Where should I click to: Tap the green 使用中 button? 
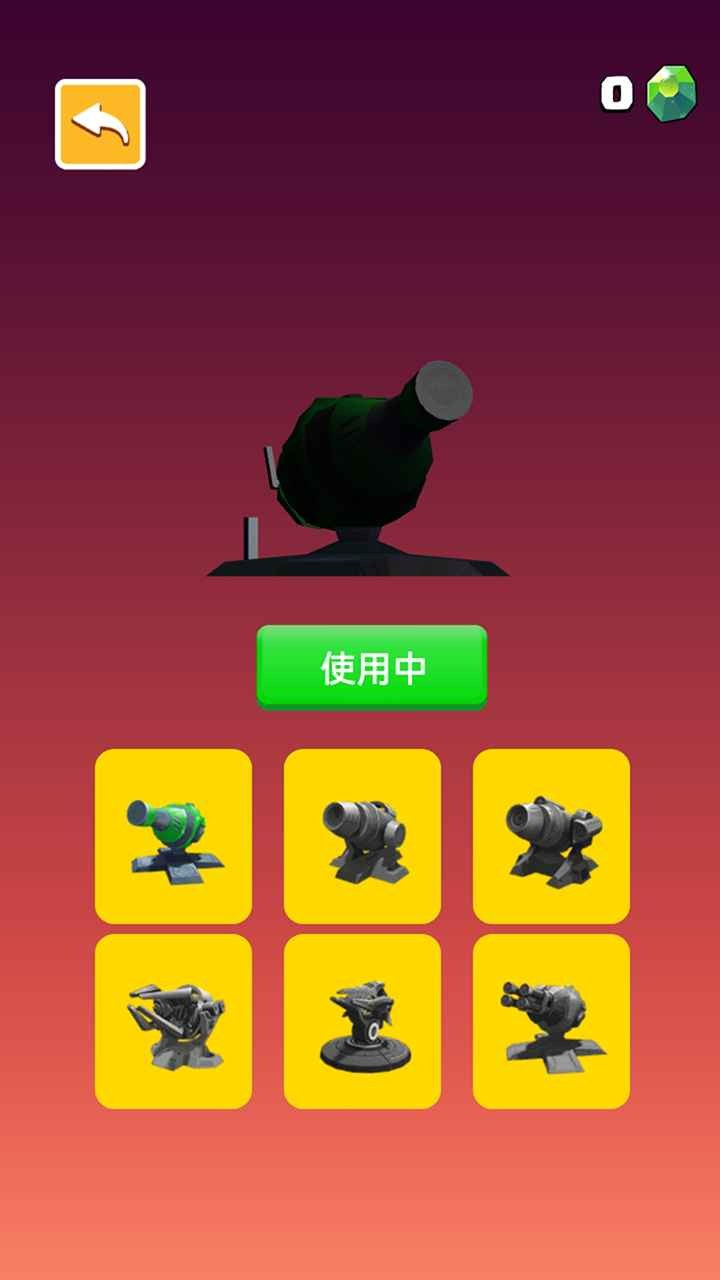372,668
